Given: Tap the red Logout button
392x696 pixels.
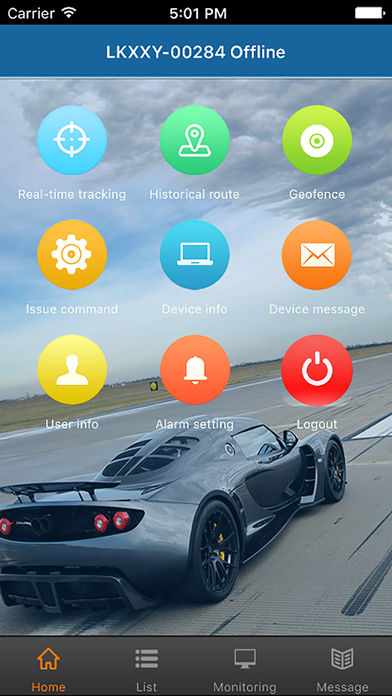Looking at the screenshot, I should [317, 370].
